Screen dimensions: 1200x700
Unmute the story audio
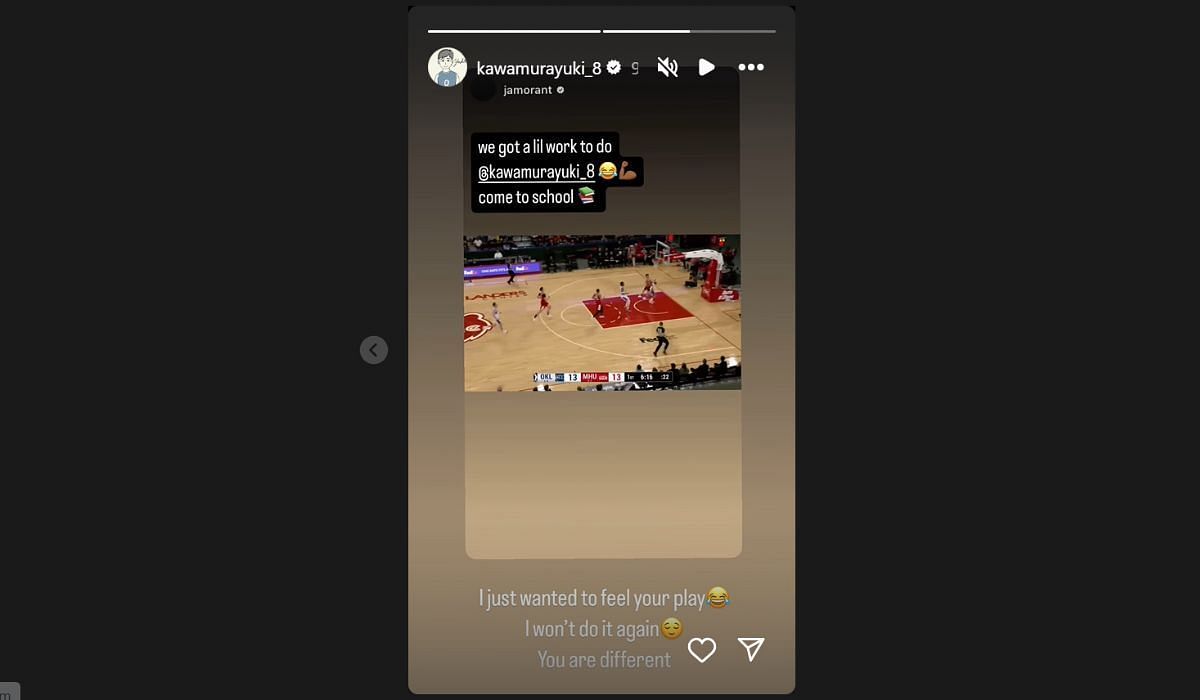pyautogui.click(x=667, y=67)
